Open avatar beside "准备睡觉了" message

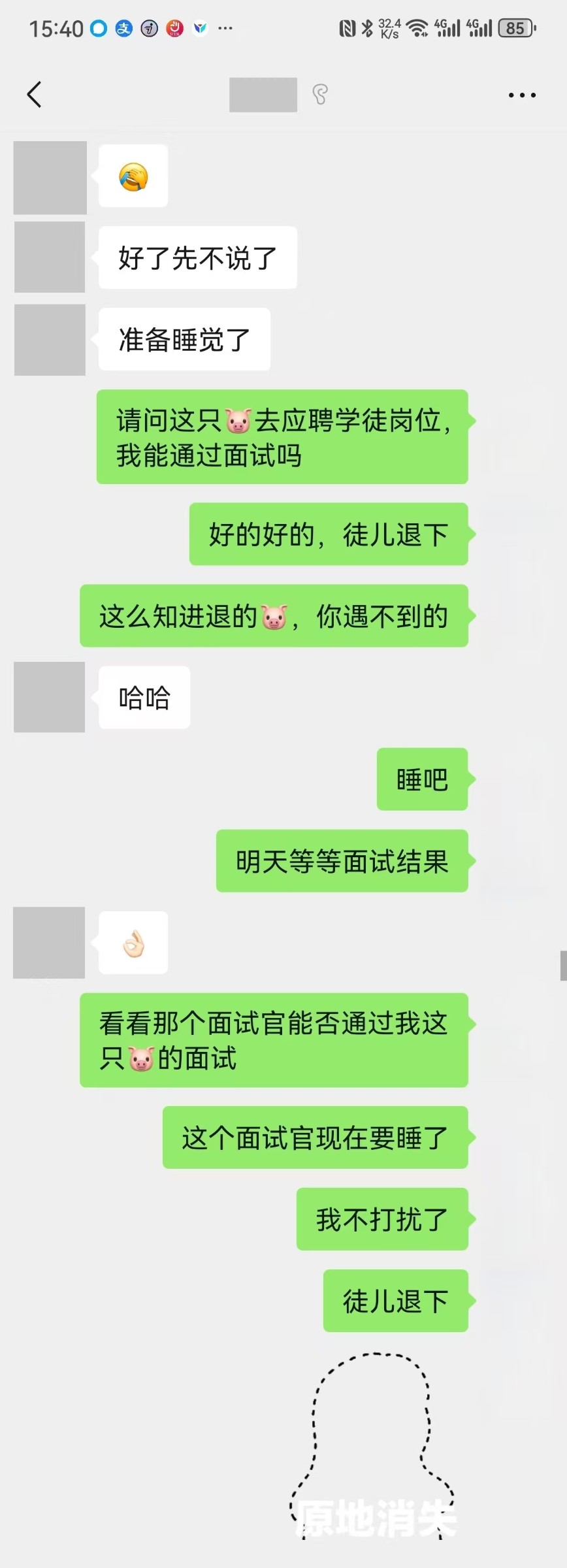click(50, 340)
